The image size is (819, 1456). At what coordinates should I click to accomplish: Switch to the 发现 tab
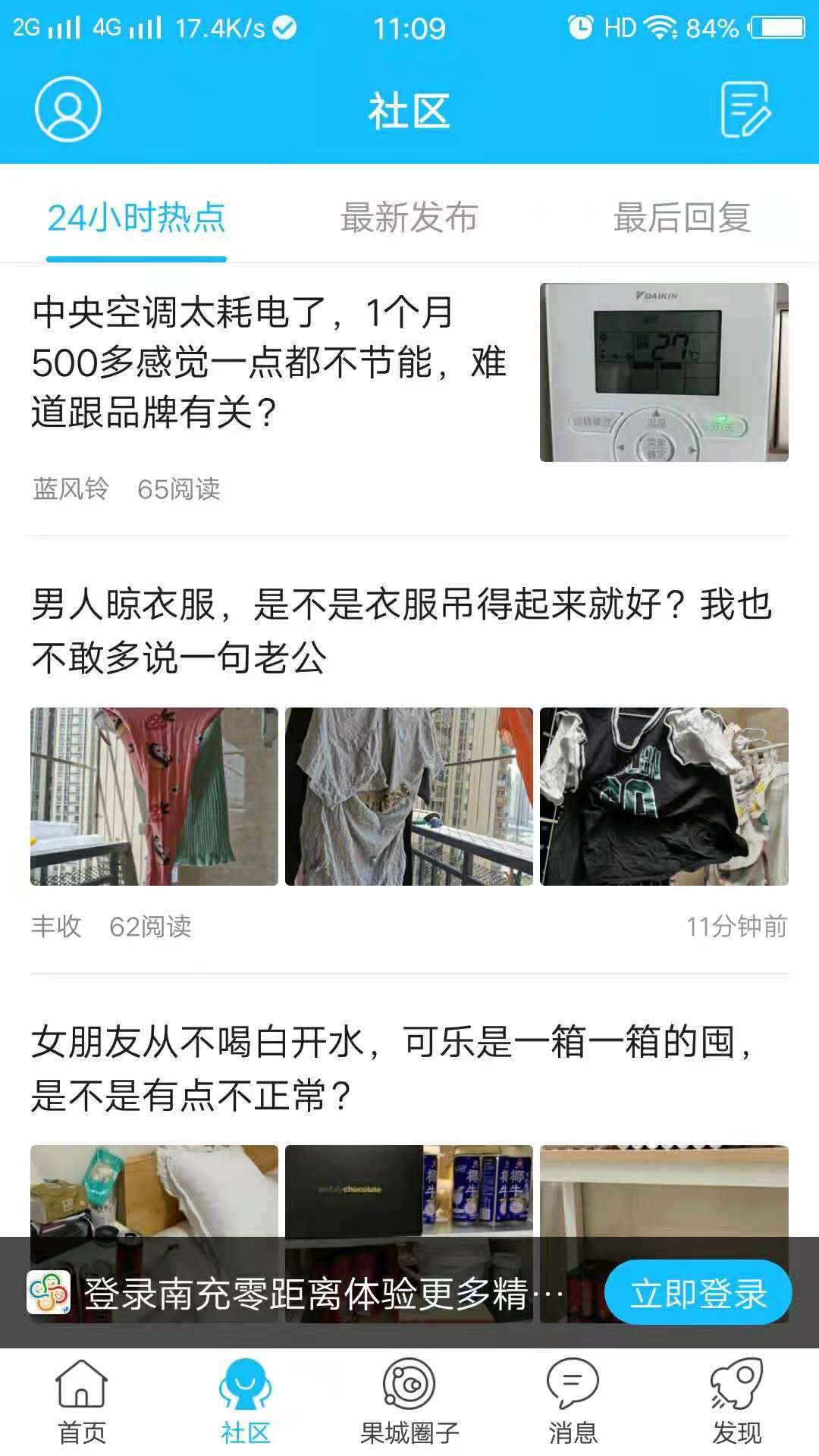coord(736,1401)
